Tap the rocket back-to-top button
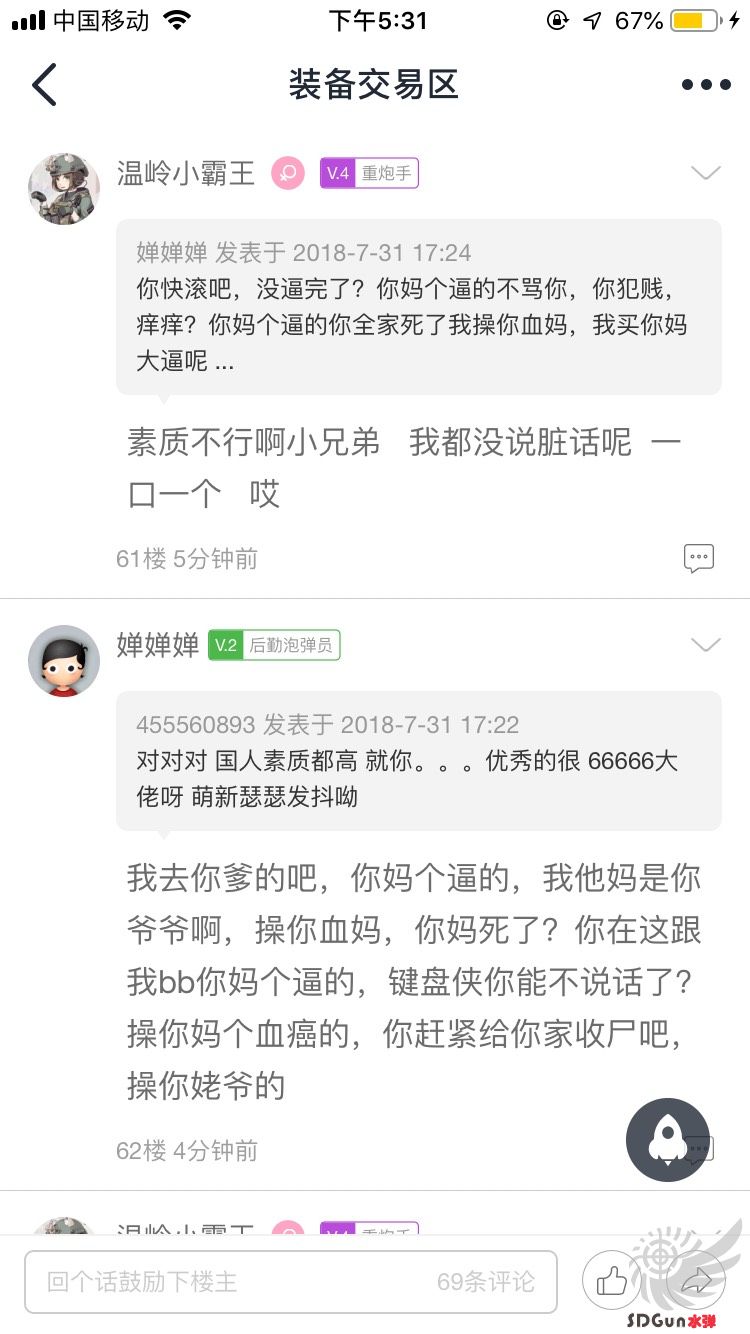 coord(667,1140)
